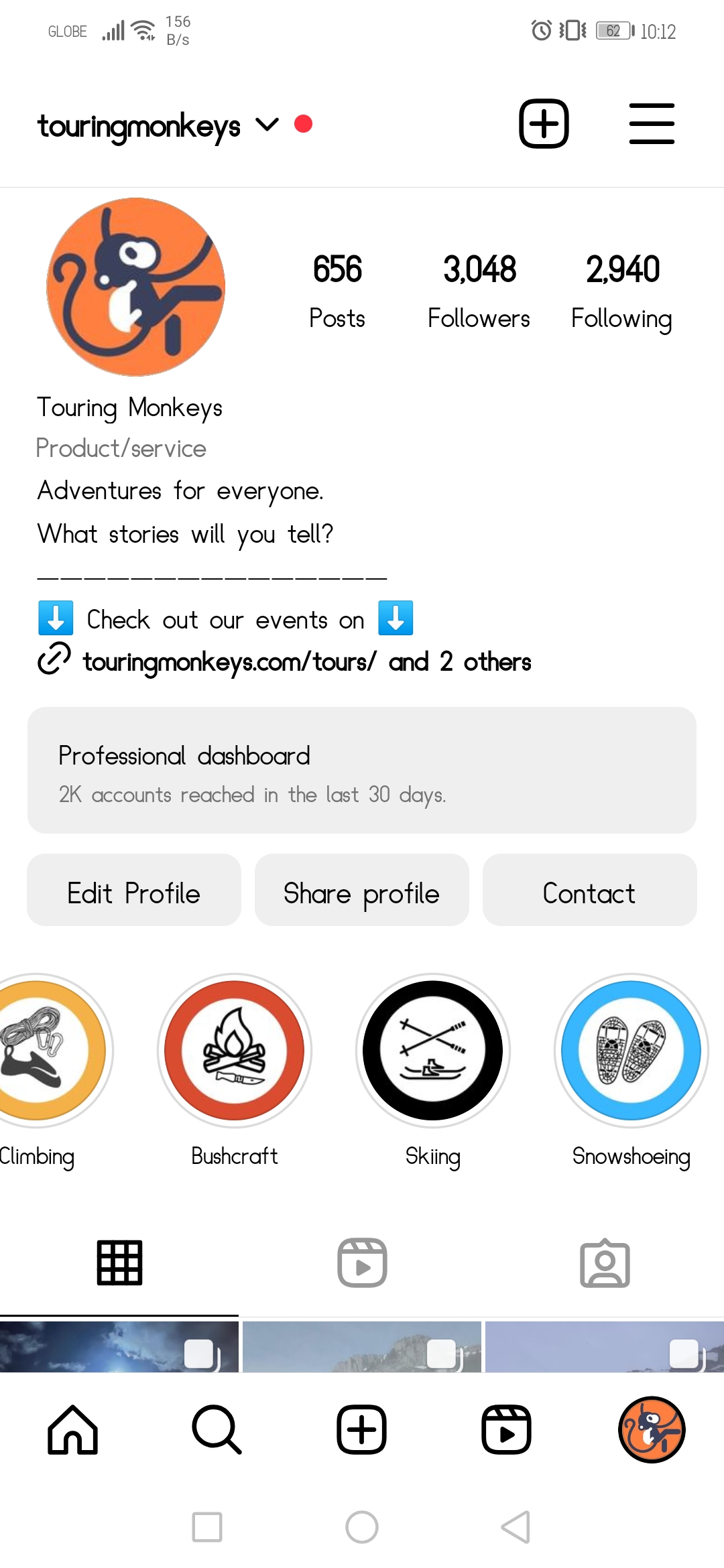The image size is (724, 1568).
Task: Open Reels in bottom navigation
Action: tap(506, 1430)
